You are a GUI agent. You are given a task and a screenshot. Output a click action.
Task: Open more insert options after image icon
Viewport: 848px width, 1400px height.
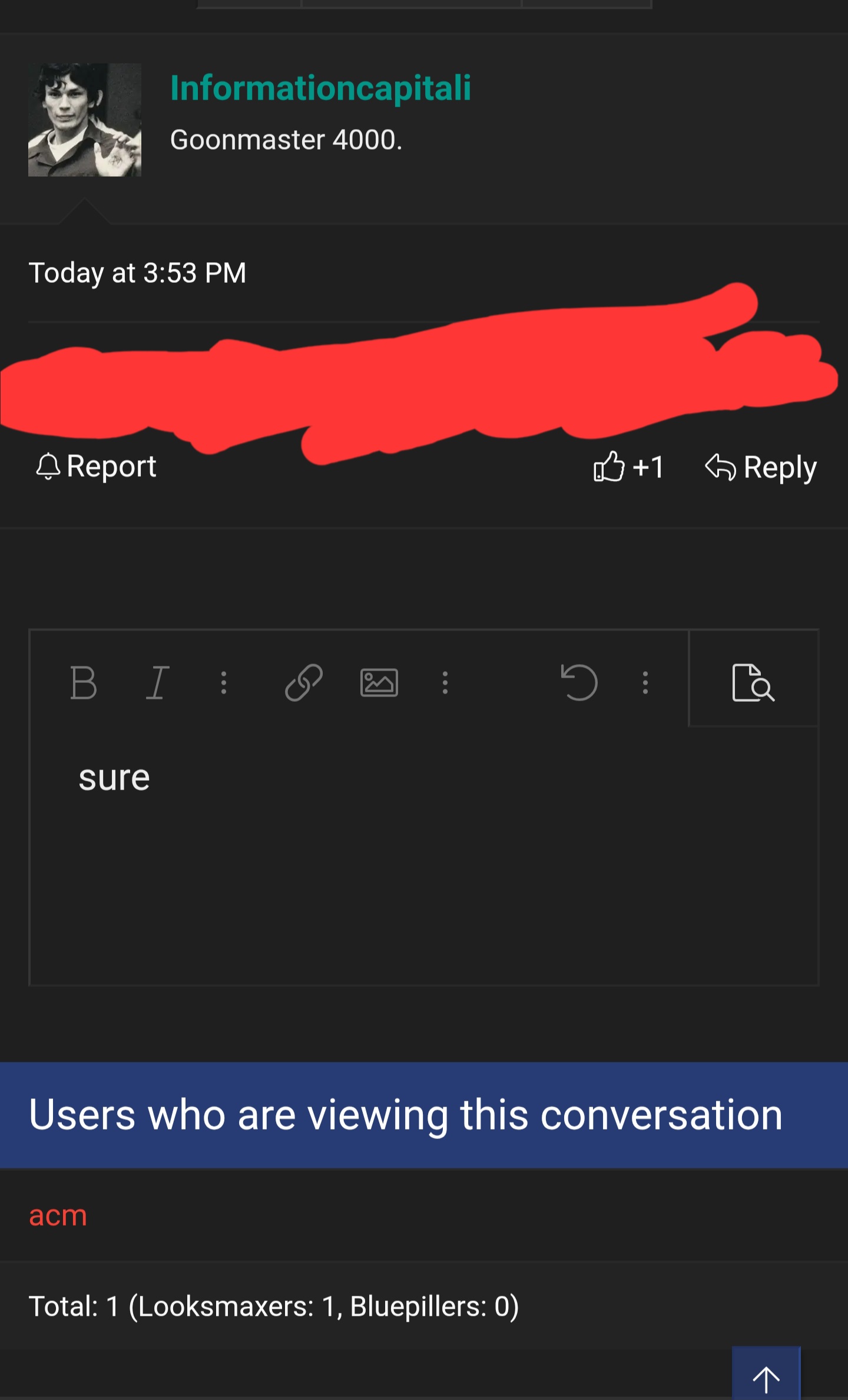click(x=445, y=683)
